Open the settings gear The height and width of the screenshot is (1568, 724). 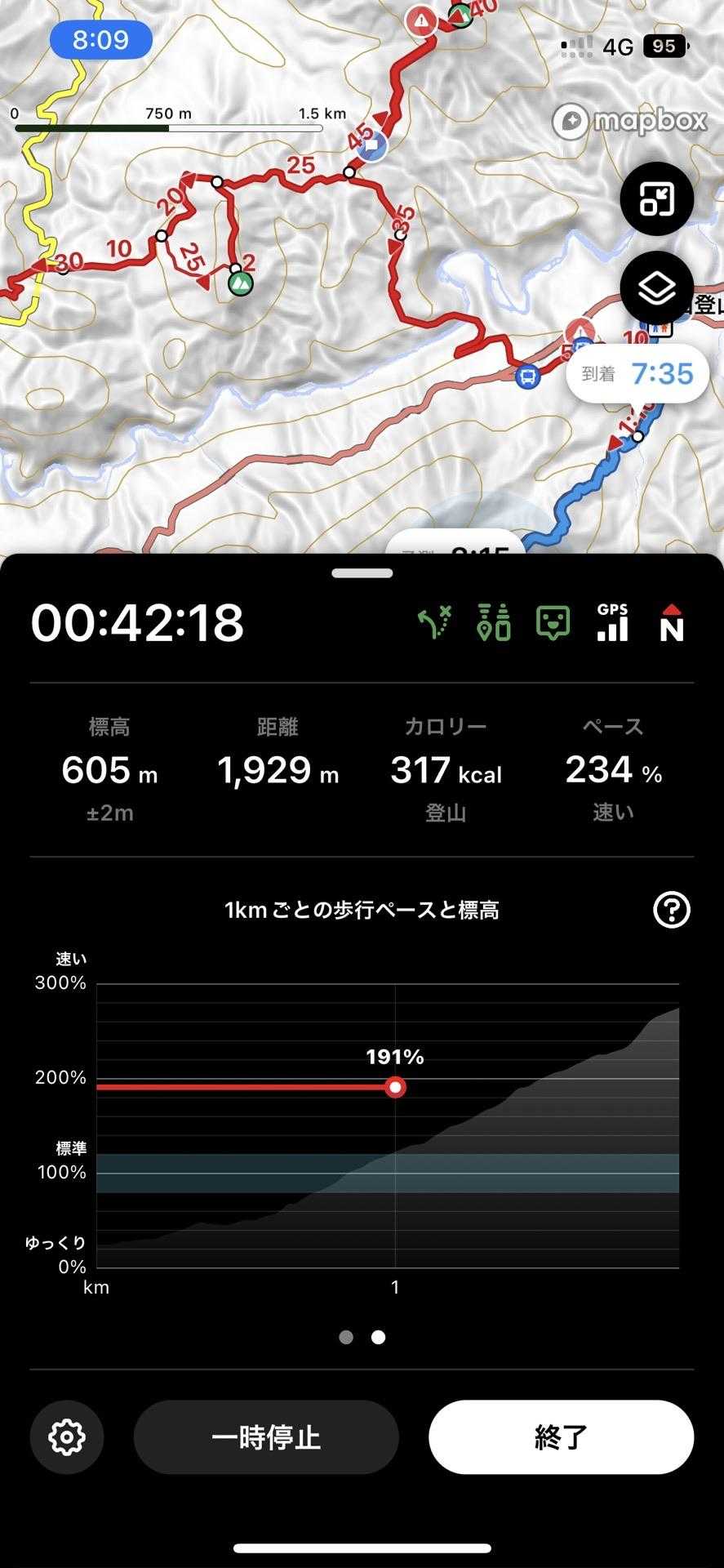[x=67, y=1437]
